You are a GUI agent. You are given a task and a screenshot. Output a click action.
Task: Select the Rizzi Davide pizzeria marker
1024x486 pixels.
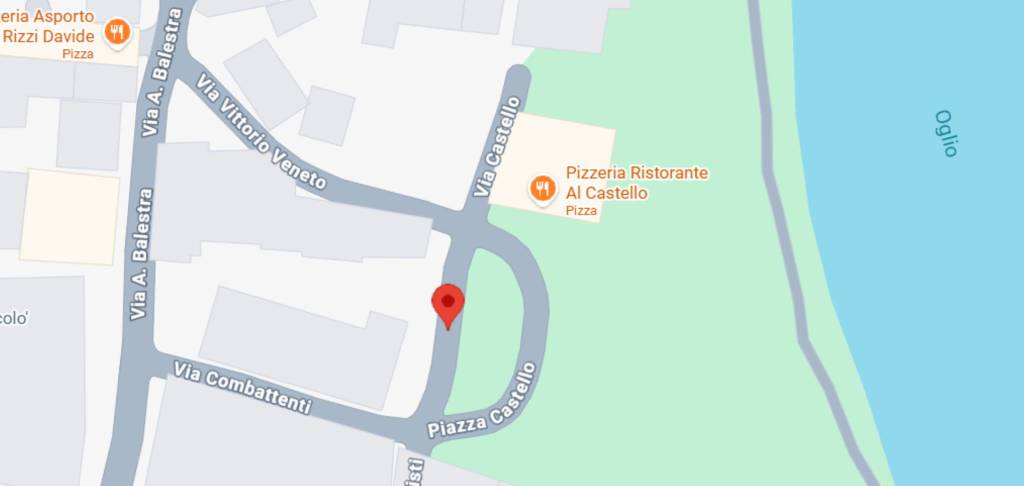[118, 33]
